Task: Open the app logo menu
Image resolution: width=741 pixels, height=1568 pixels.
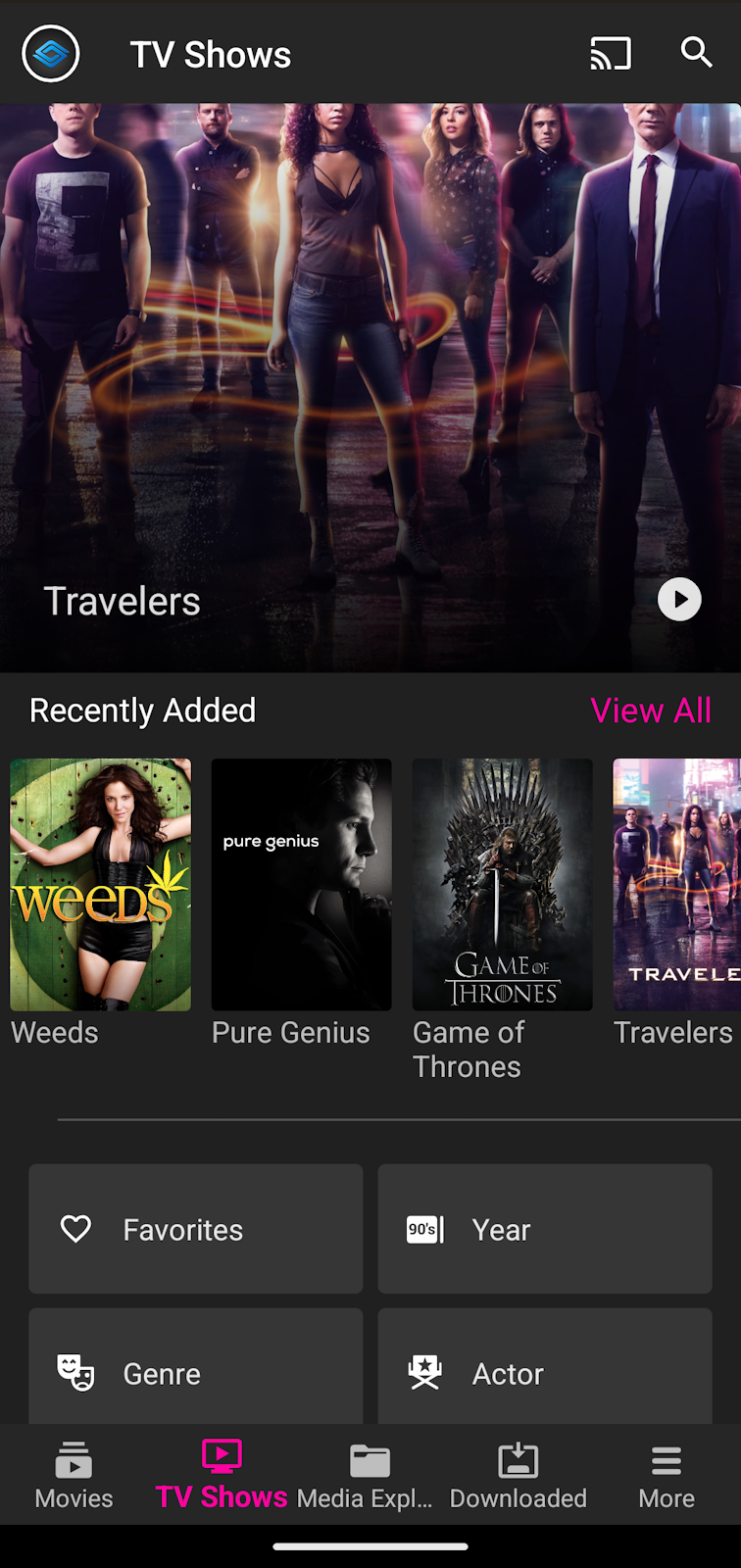Action: 51,54
